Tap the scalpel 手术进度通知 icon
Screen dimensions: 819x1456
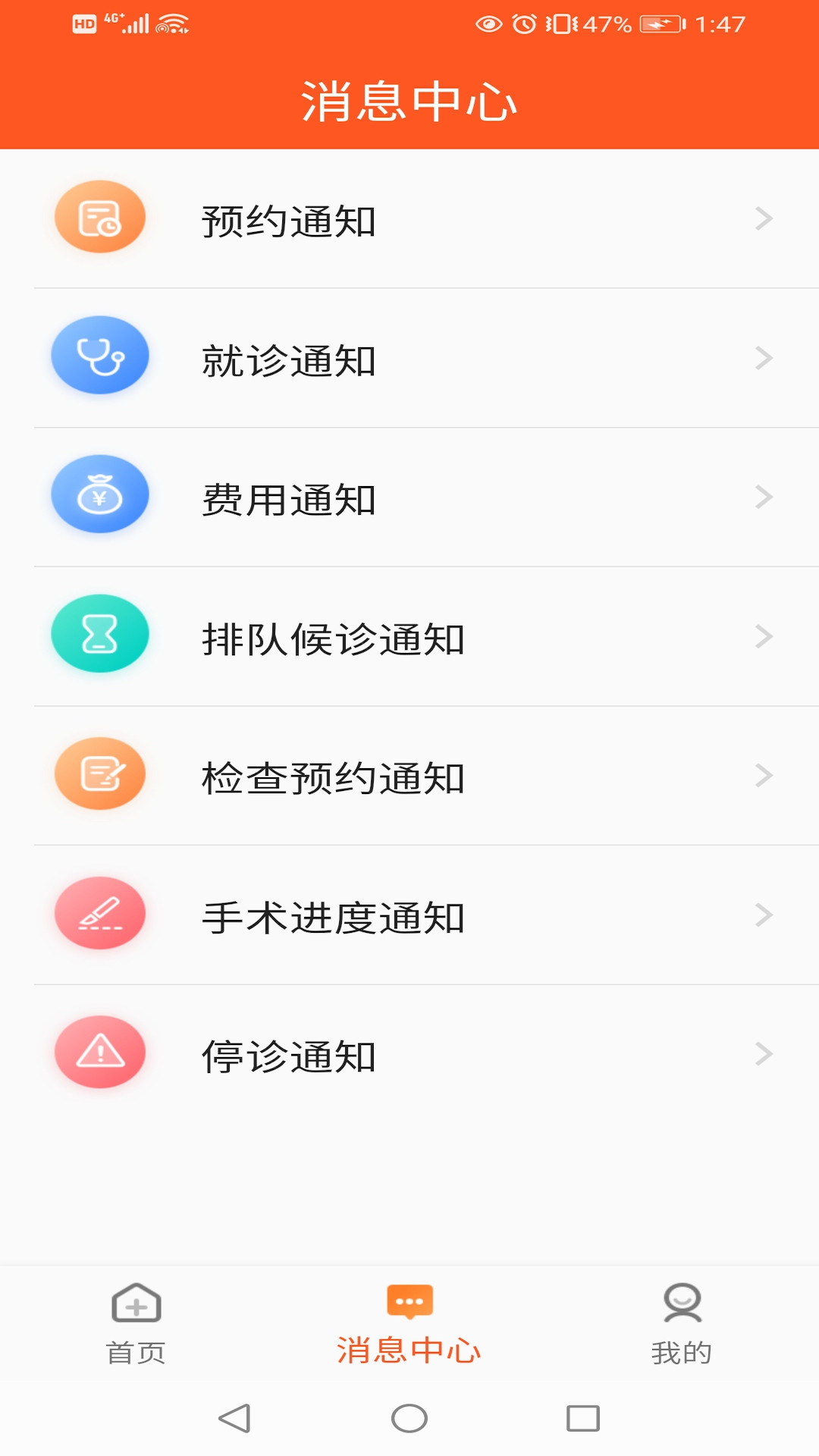[99, 913]
